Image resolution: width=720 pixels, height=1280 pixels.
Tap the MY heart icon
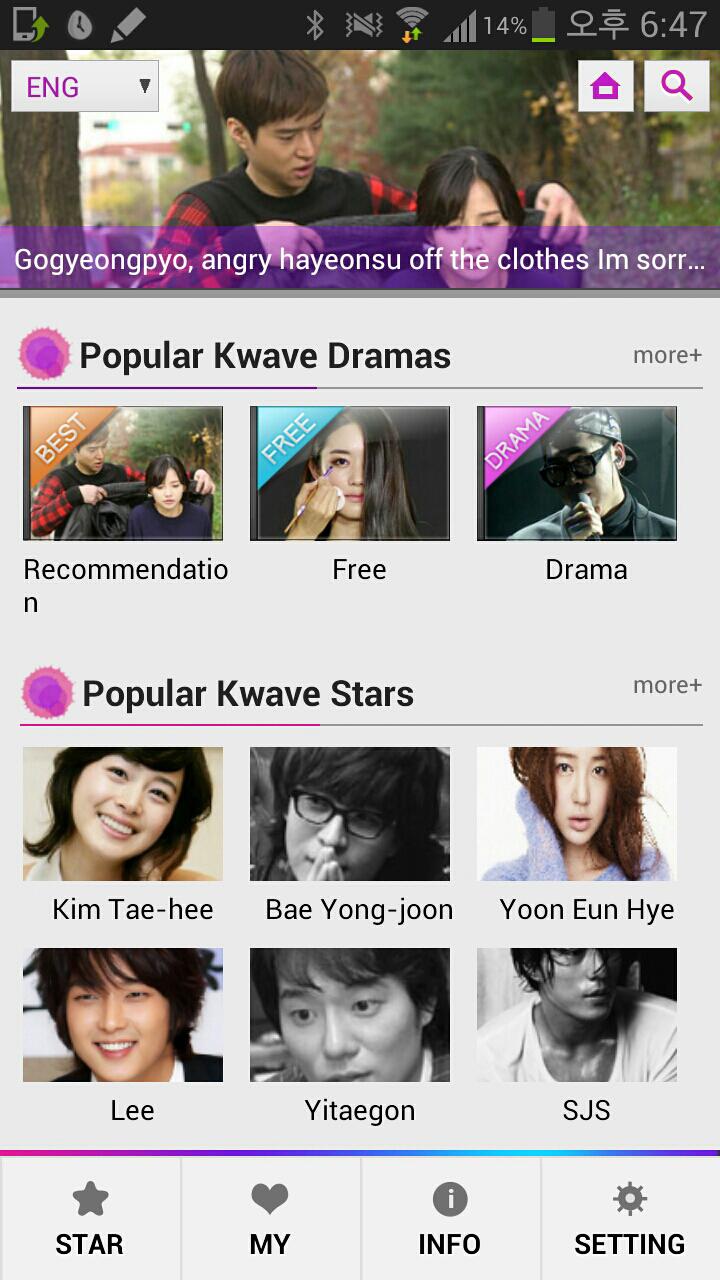tap(270, 1196)
